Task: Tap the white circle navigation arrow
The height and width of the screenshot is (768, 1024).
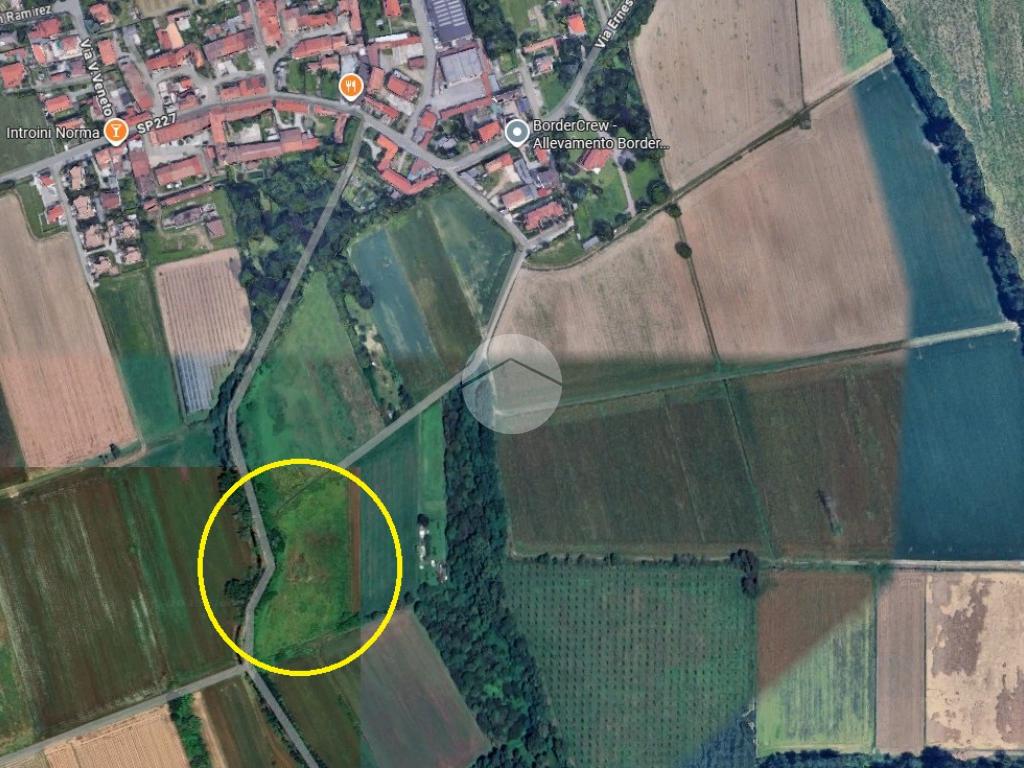Action: pyautogui.click(x=512, y=384)
